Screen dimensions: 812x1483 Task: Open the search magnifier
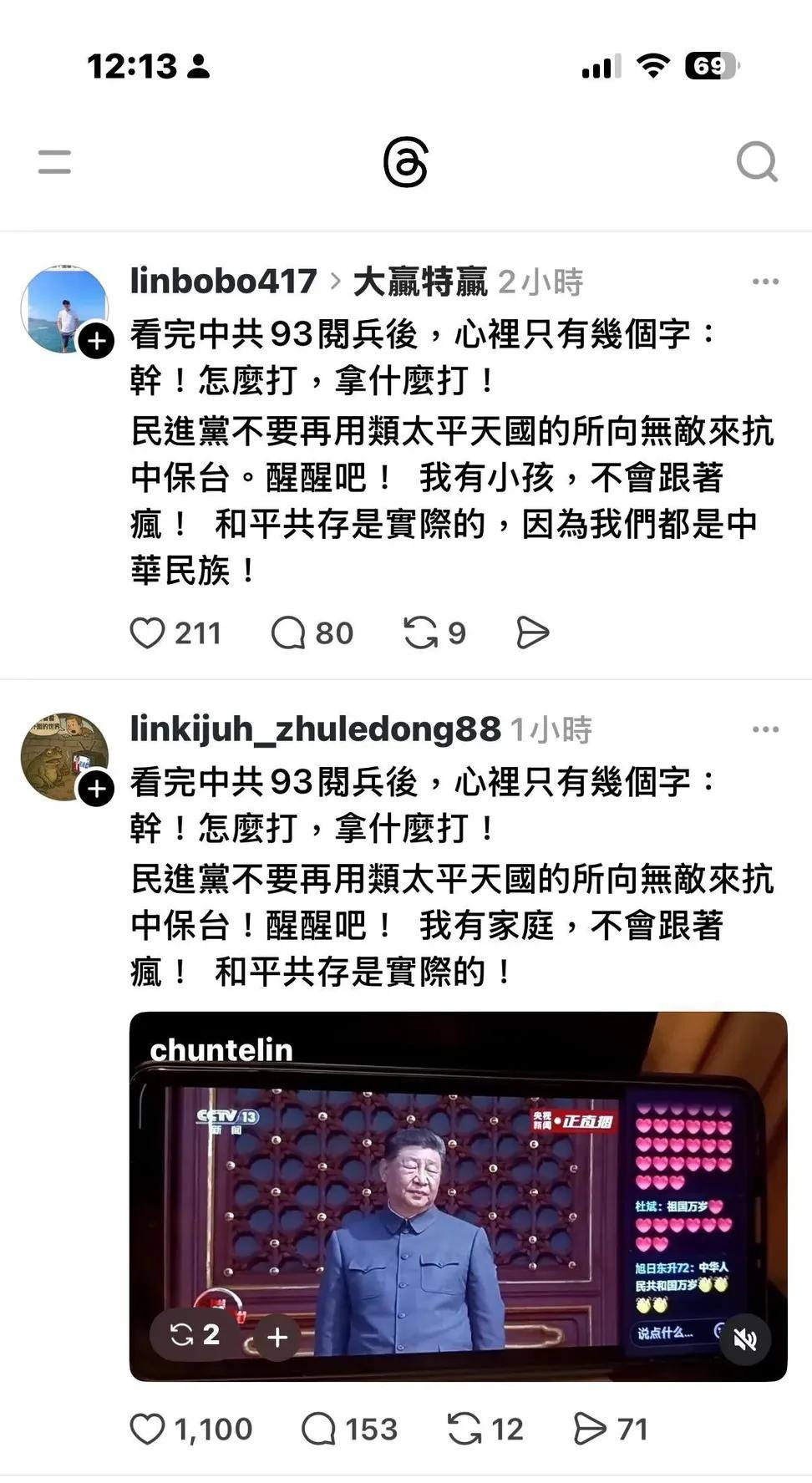click(x=757, y=161)
